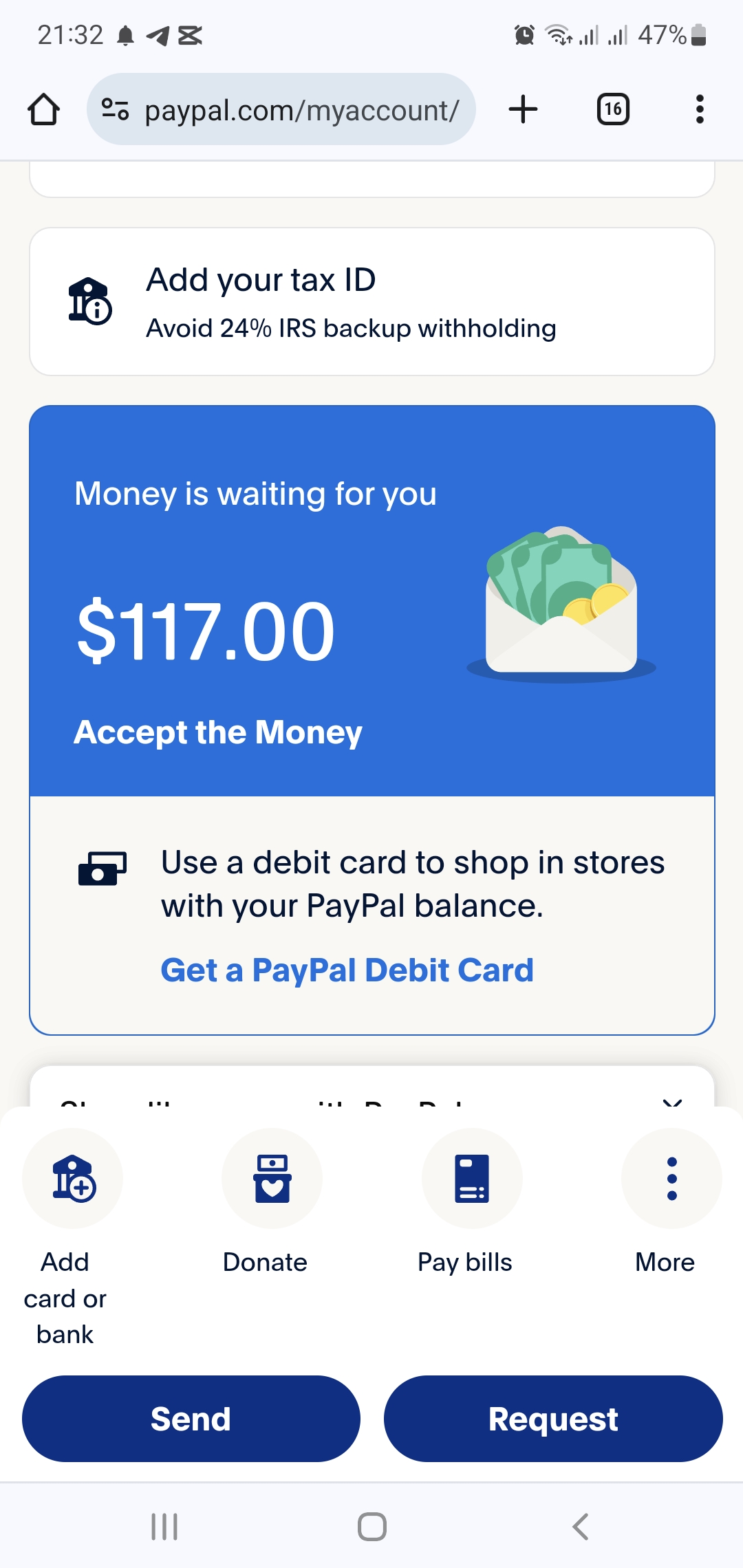Show More PayPal actions
Viewport: 743px width, 1568px height.
coord(671,1179)
